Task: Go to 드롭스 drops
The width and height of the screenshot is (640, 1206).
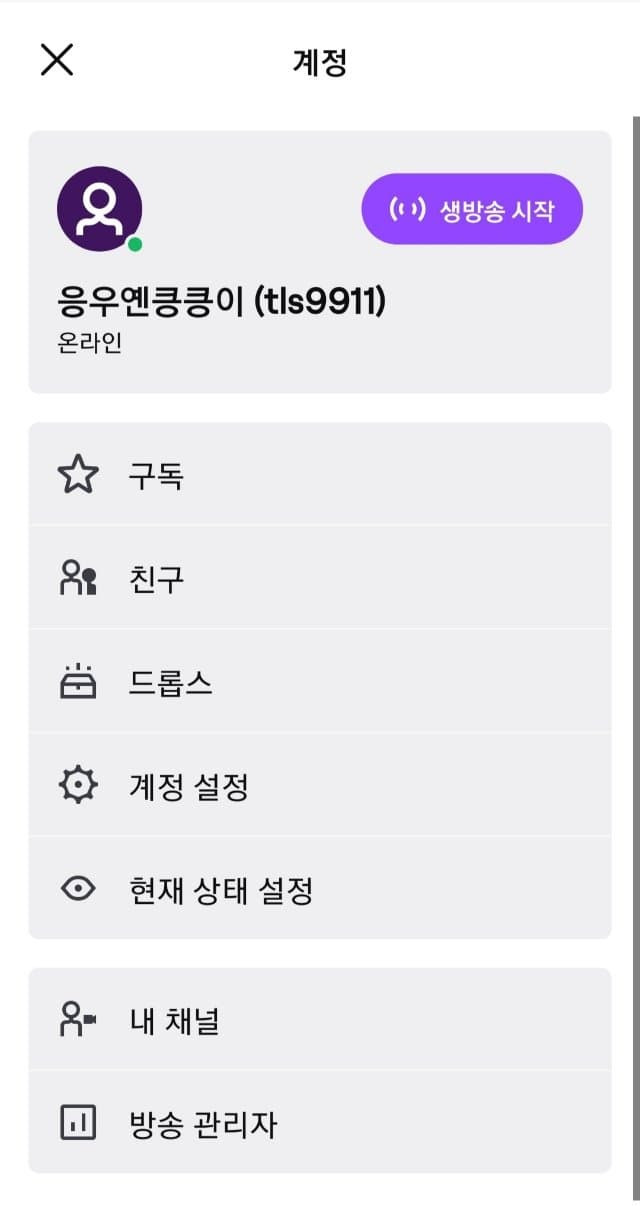Action: click(319, 683)
